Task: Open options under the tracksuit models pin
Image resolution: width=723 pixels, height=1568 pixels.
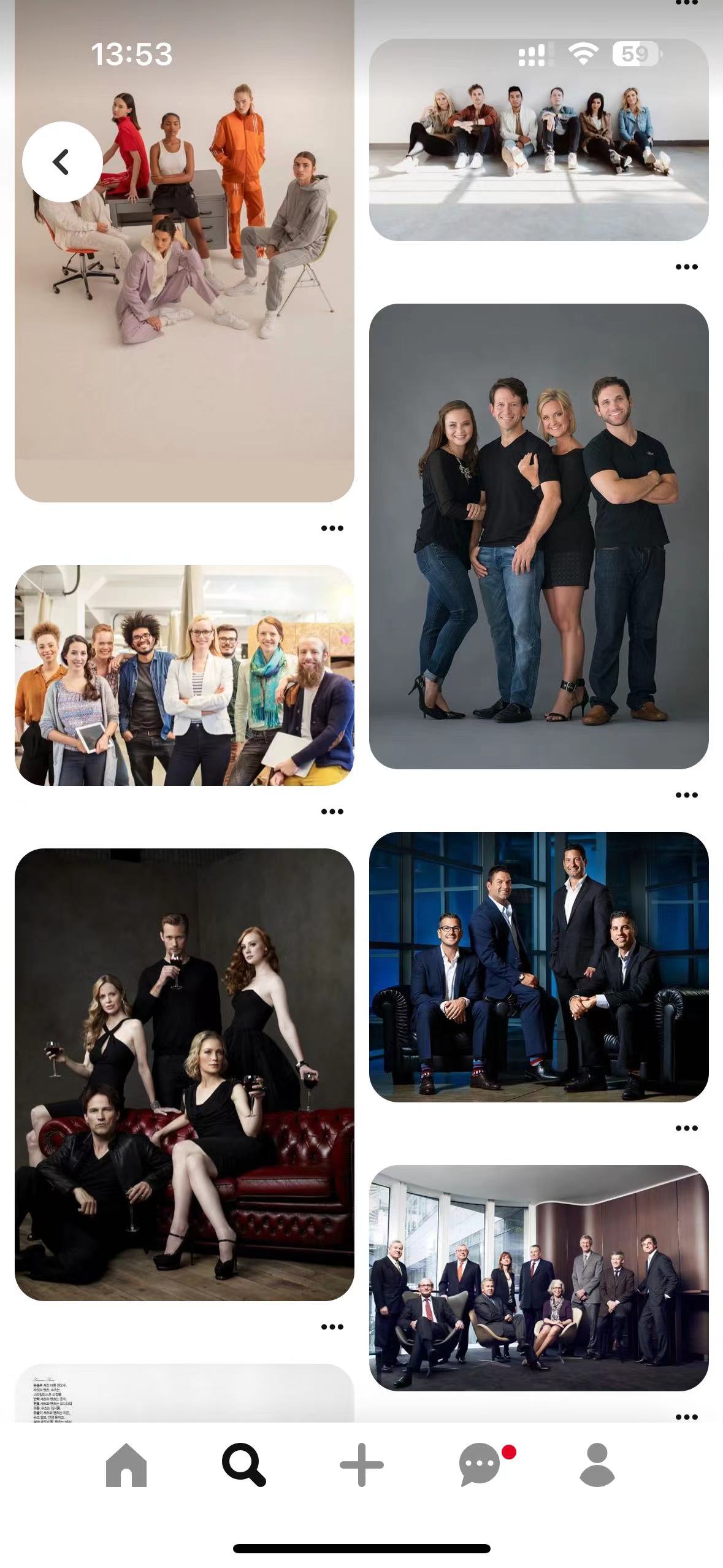Action: coord(332,528)
